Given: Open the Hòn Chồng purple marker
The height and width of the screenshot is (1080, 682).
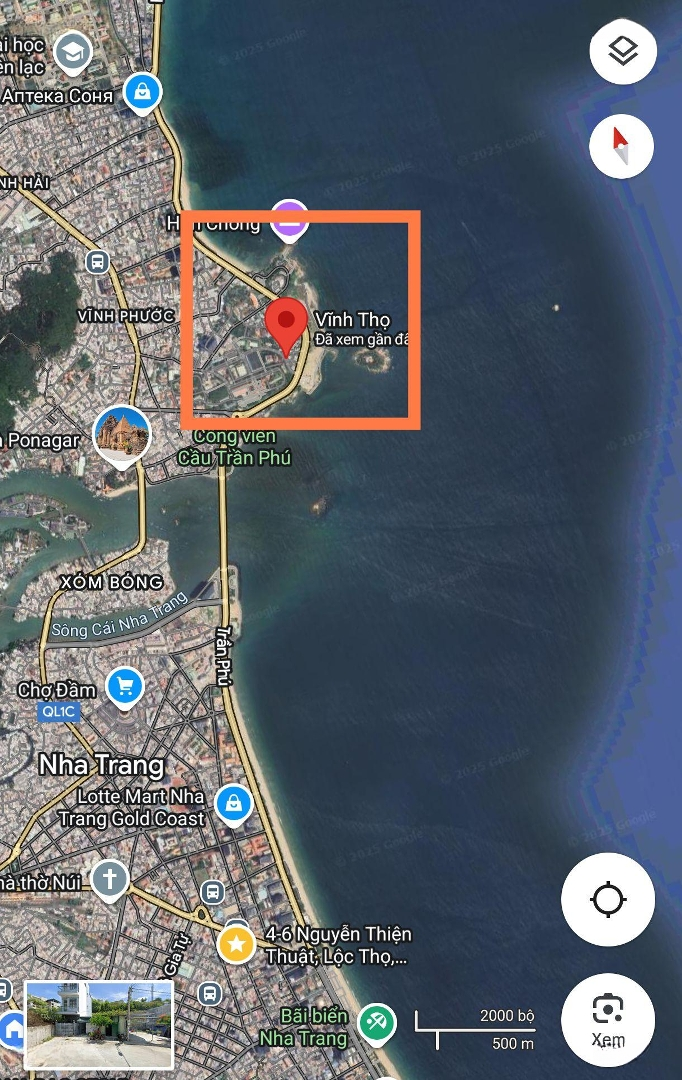Looking at the screenshot, I should tap(289, 220).
